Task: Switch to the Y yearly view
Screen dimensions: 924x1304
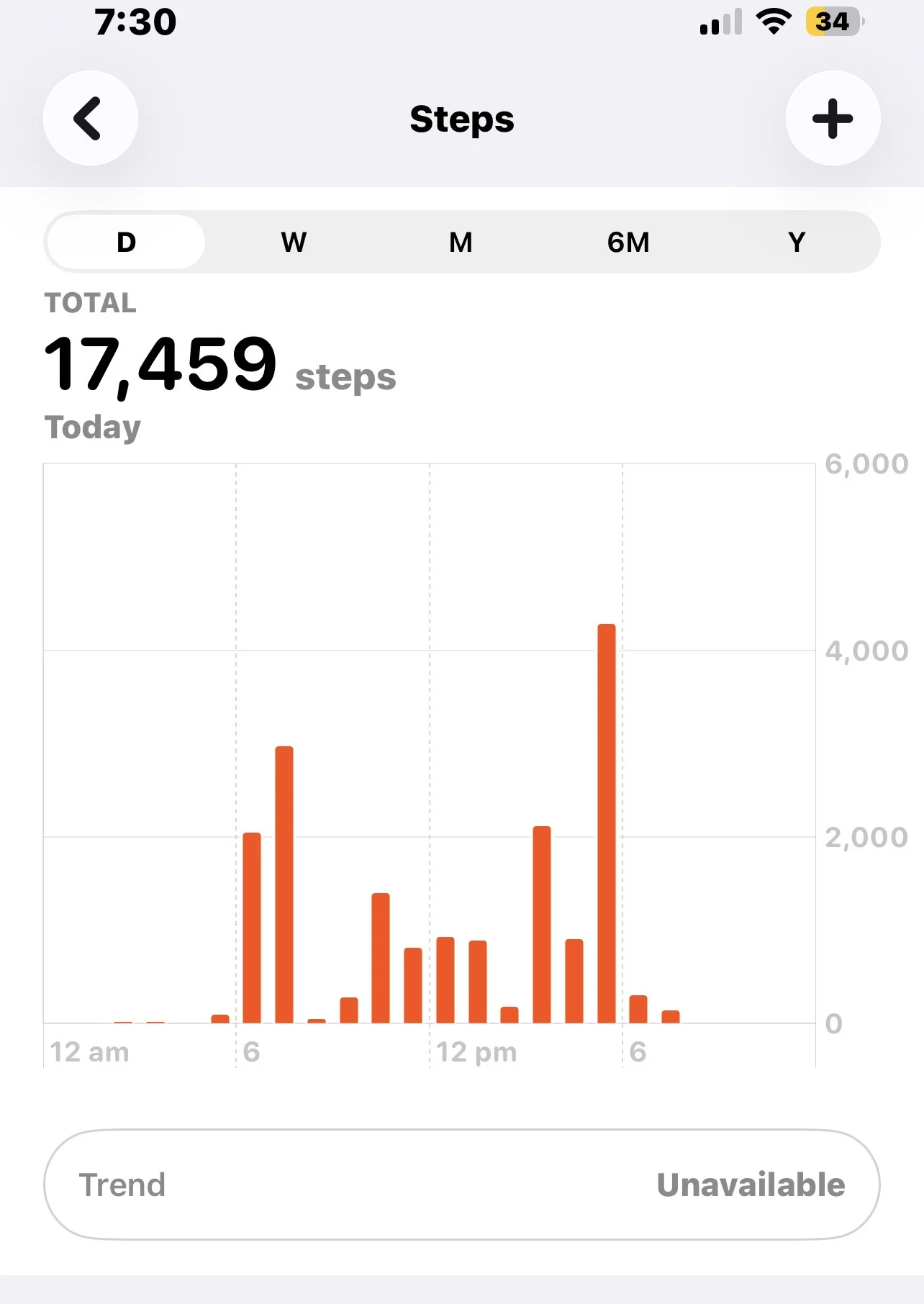Action: (796, 243)
